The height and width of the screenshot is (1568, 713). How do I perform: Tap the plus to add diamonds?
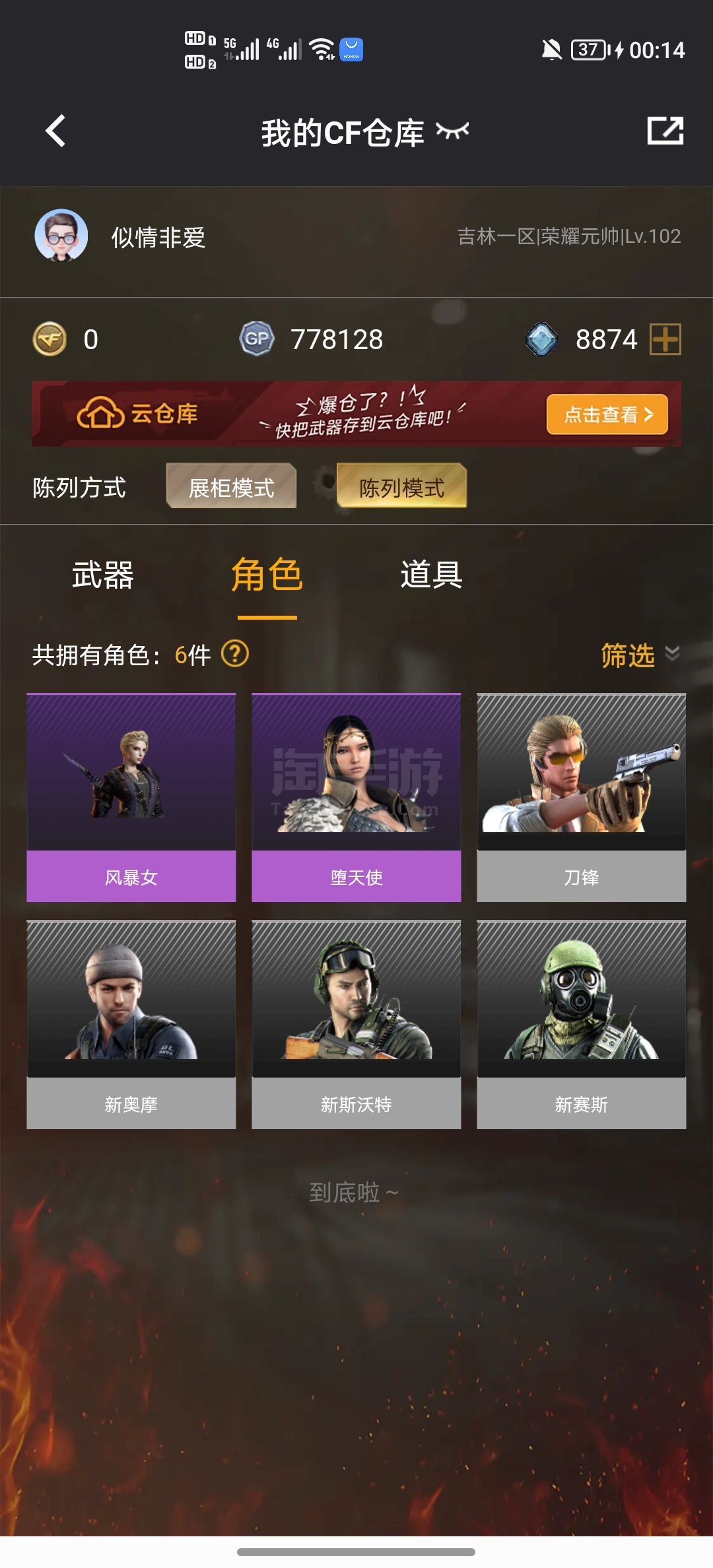tap(665, 339)
